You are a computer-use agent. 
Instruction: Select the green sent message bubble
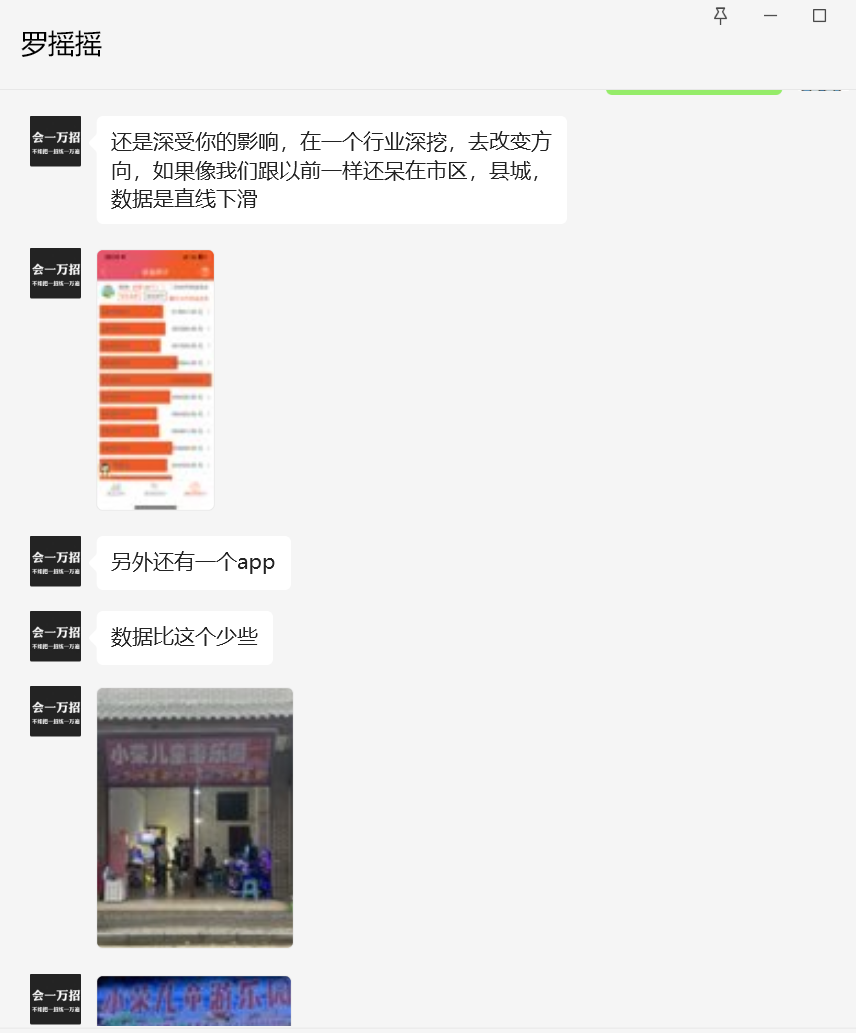(694, 88)
